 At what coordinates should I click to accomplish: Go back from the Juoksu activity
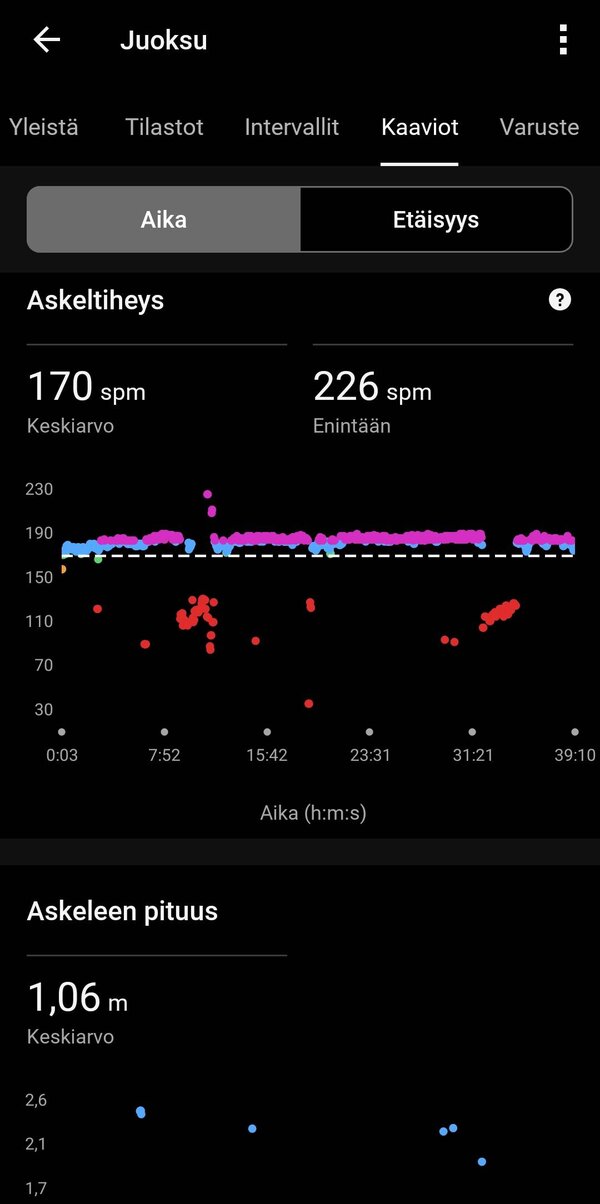(47, 40)
